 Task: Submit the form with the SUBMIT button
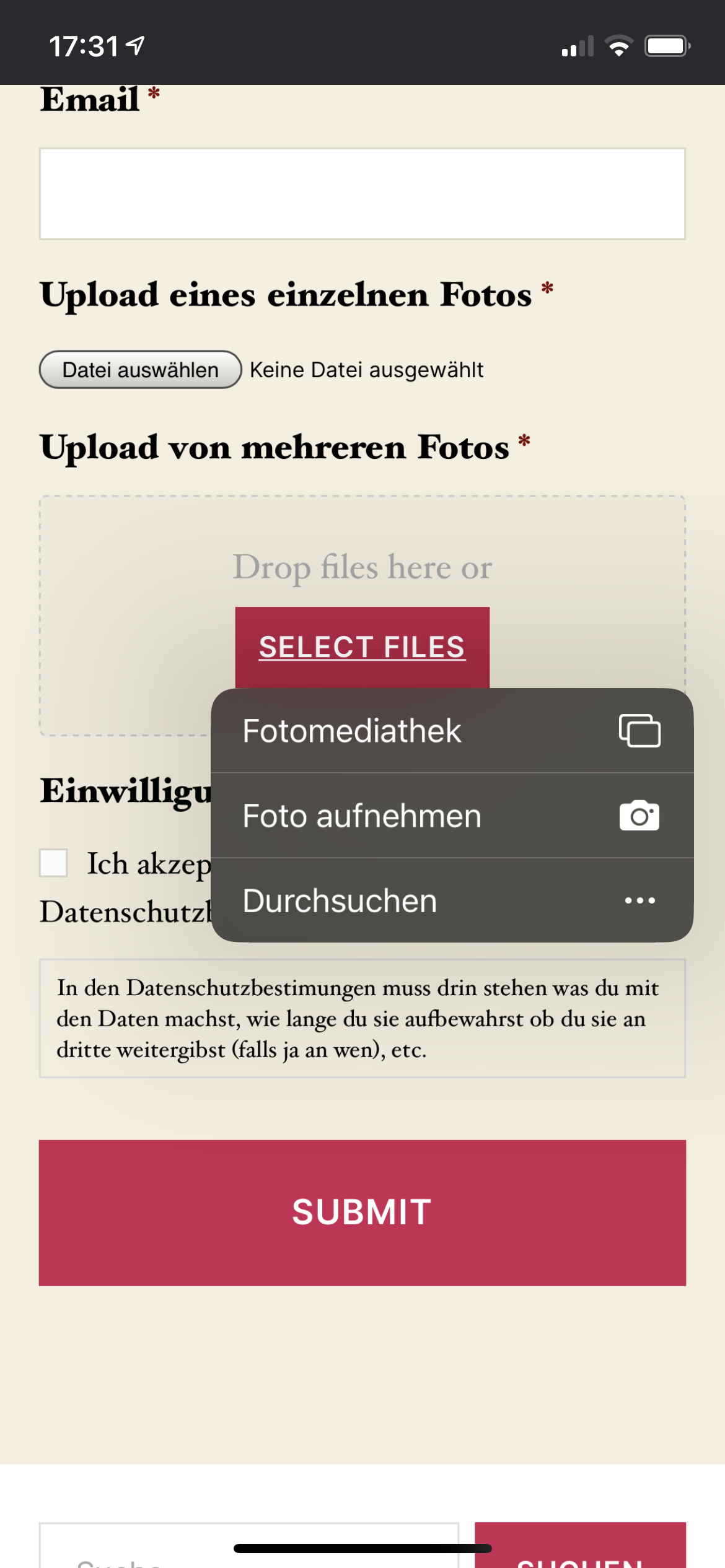[x=362, y=1212]
